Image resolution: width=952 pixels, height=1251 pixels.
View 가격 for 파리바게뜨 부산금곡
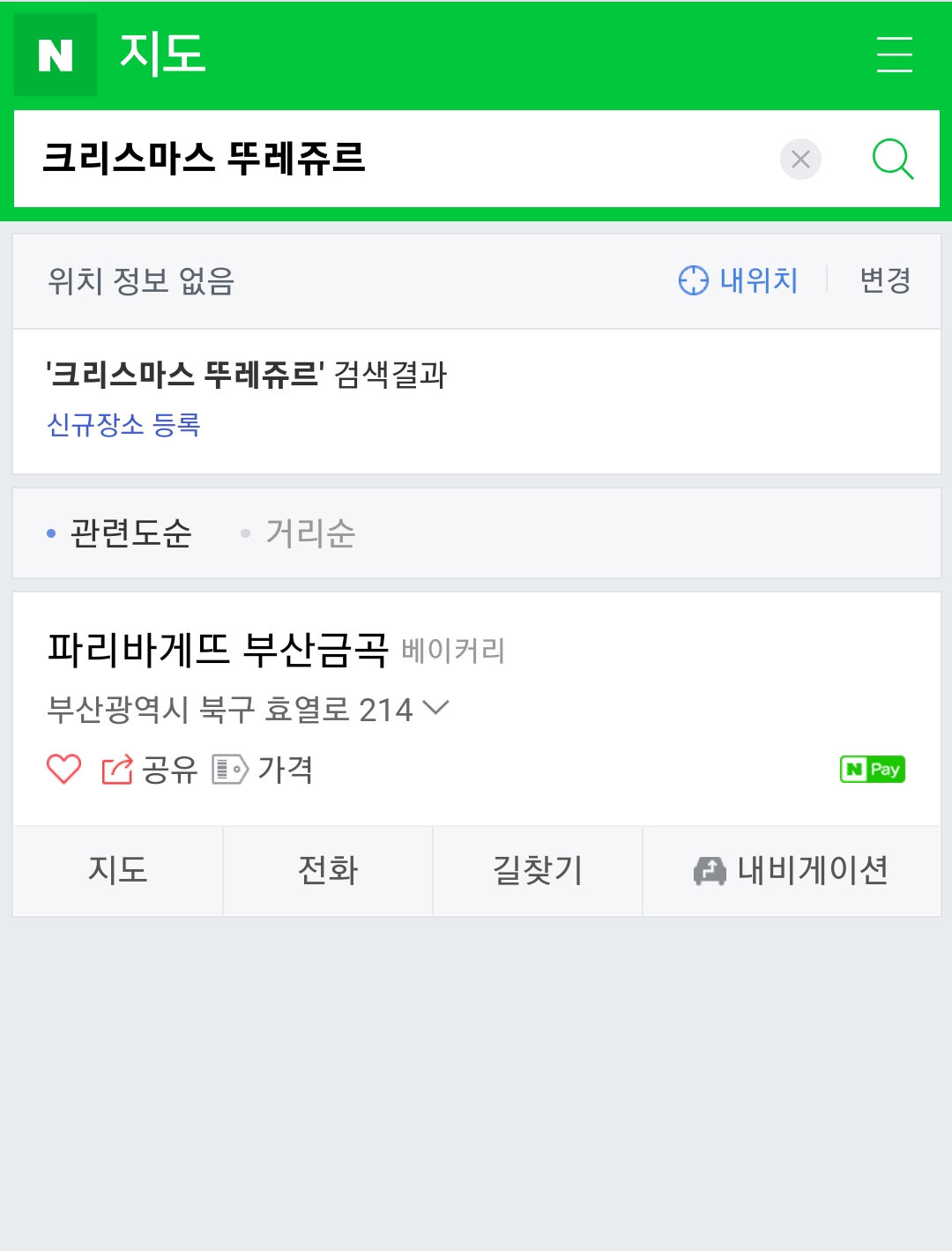tap(263, 770)
